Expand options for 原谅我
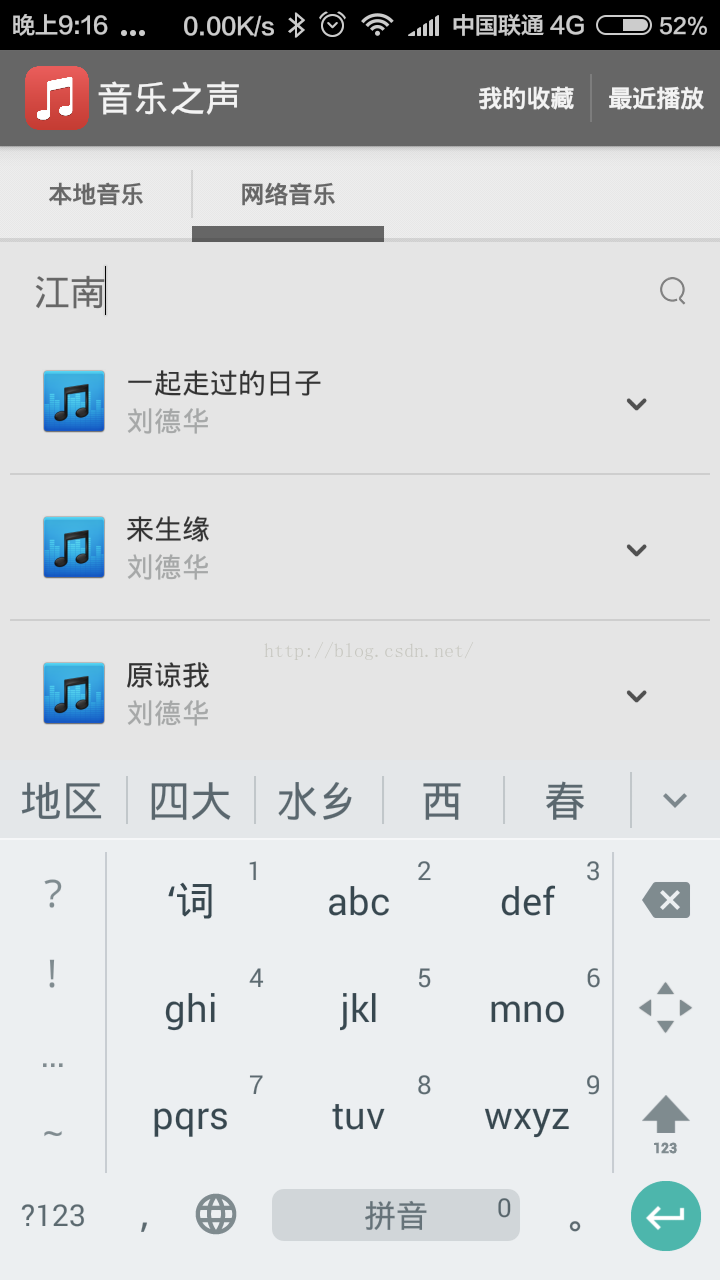Viewport: 720px width, 1280px height. tap(636, 696)
